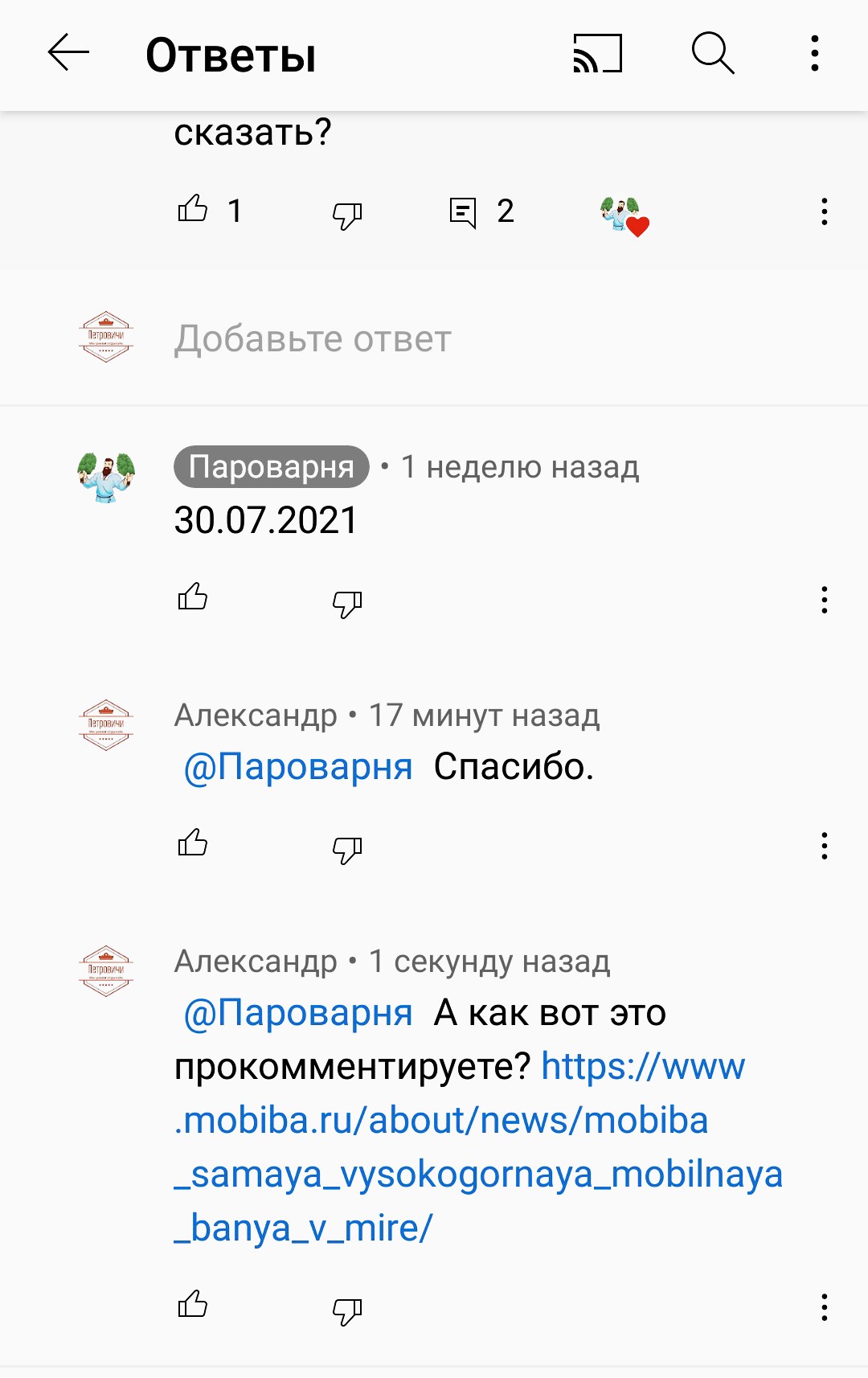The image size is (868, 1378).
Task: Open options for the mobiba.ru link reply
Action: [824, 1307]
